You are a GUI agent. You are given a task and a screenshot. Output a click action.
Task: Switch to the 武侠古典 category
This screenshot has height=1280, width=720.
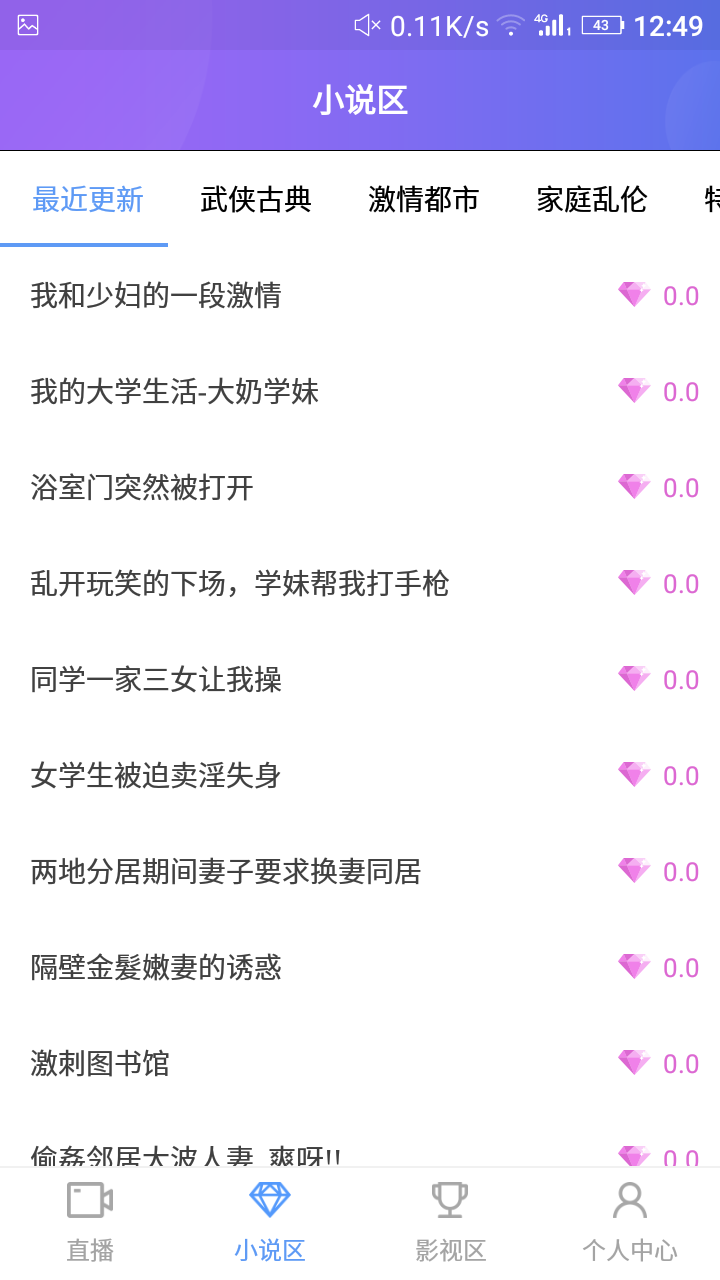pyautogui.click(x=256, y=199)
